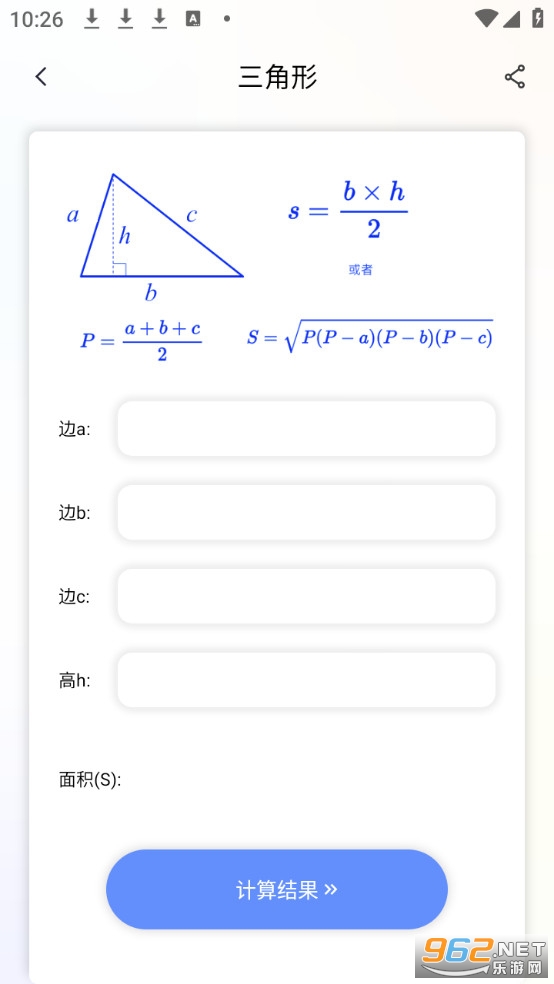Share this triangle calculator page

tap(514, 77)
